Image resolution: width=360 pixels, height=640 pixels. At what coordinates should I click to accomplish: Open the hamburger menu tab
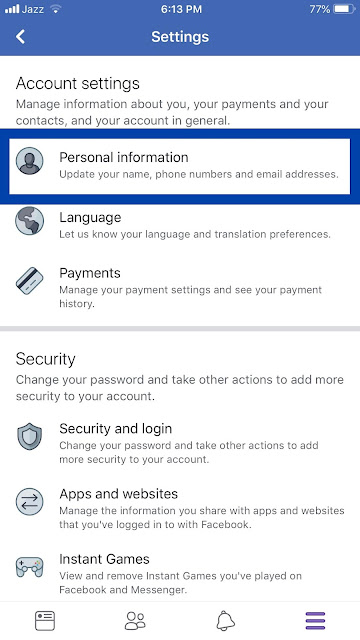(316, 620)
